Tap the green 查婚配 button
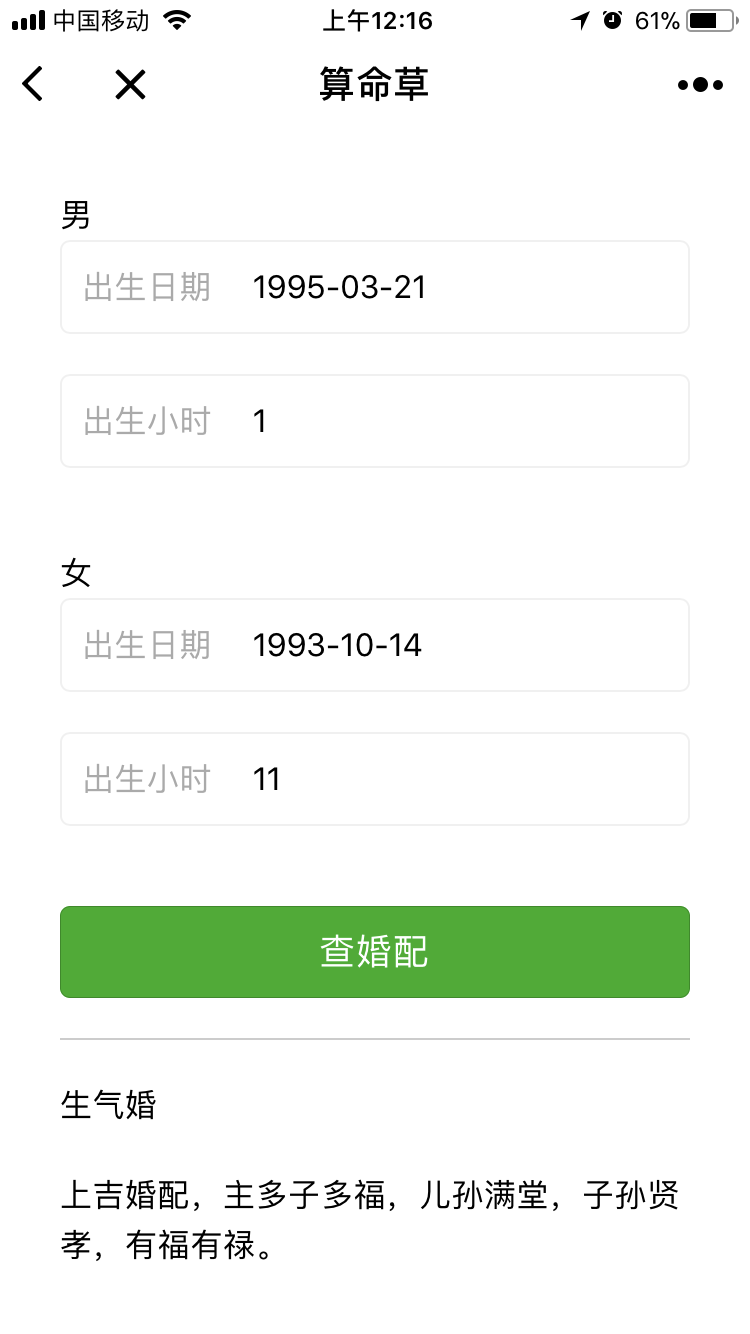Viewport: 750px width, 1334px height. click(375, 952)
